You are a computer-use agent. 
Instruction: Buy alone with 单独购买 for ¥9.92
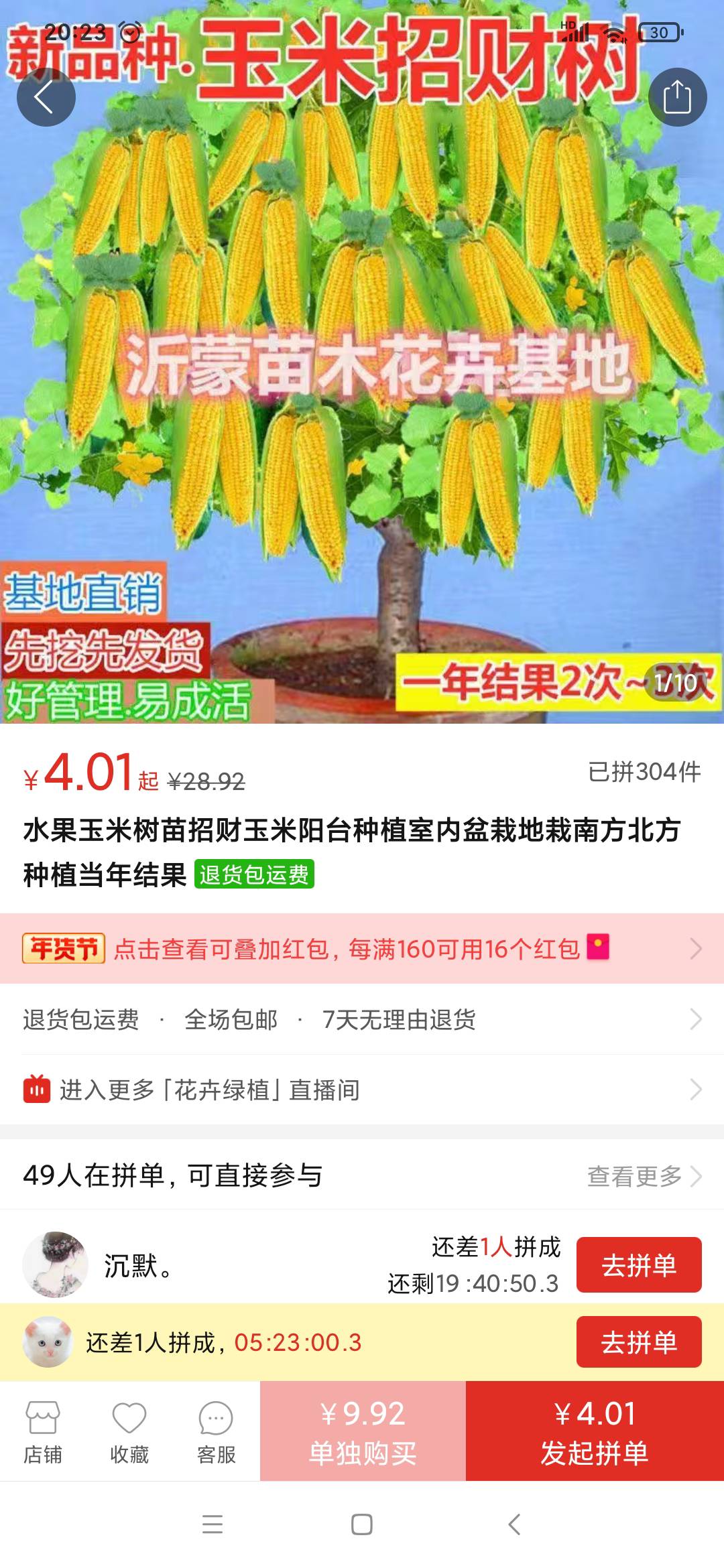[363, 1431]
